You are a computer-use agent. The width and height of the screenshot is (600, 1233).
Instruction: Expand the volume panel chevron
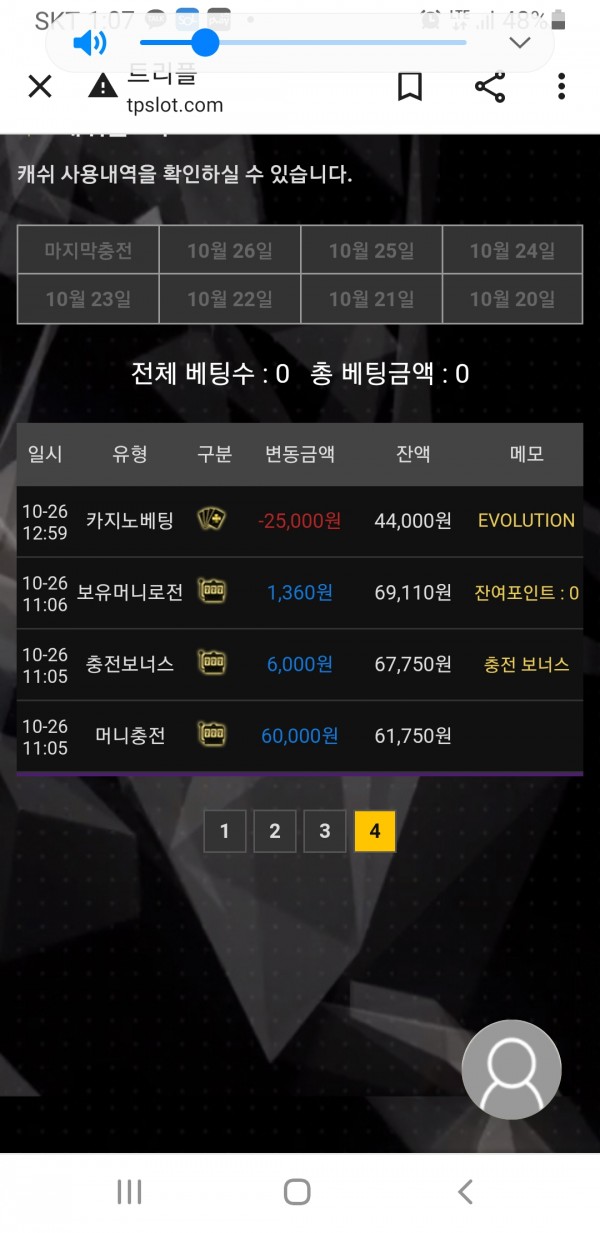(x=519, y=42)
